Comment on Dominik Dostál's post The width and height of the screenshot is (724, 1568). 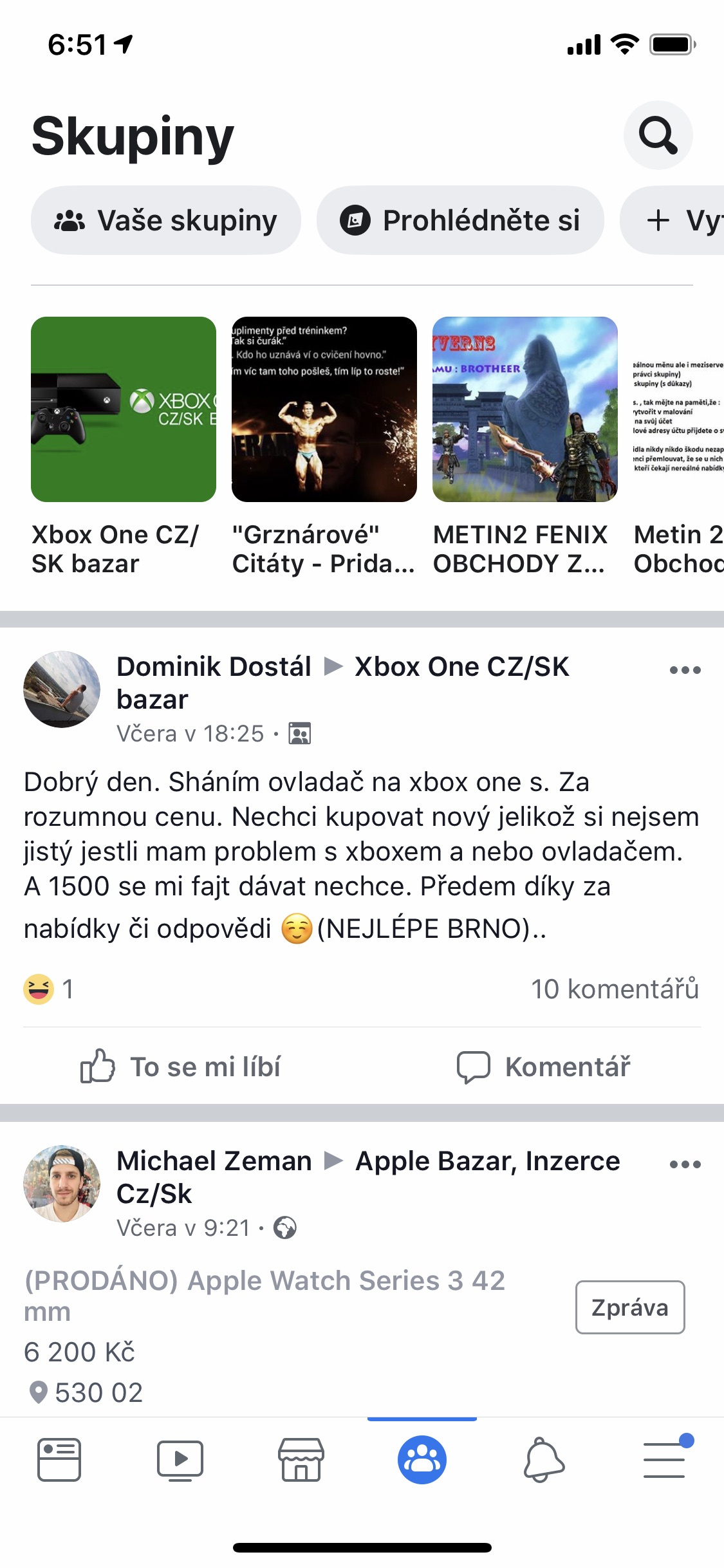click(x=543, y=1067)
